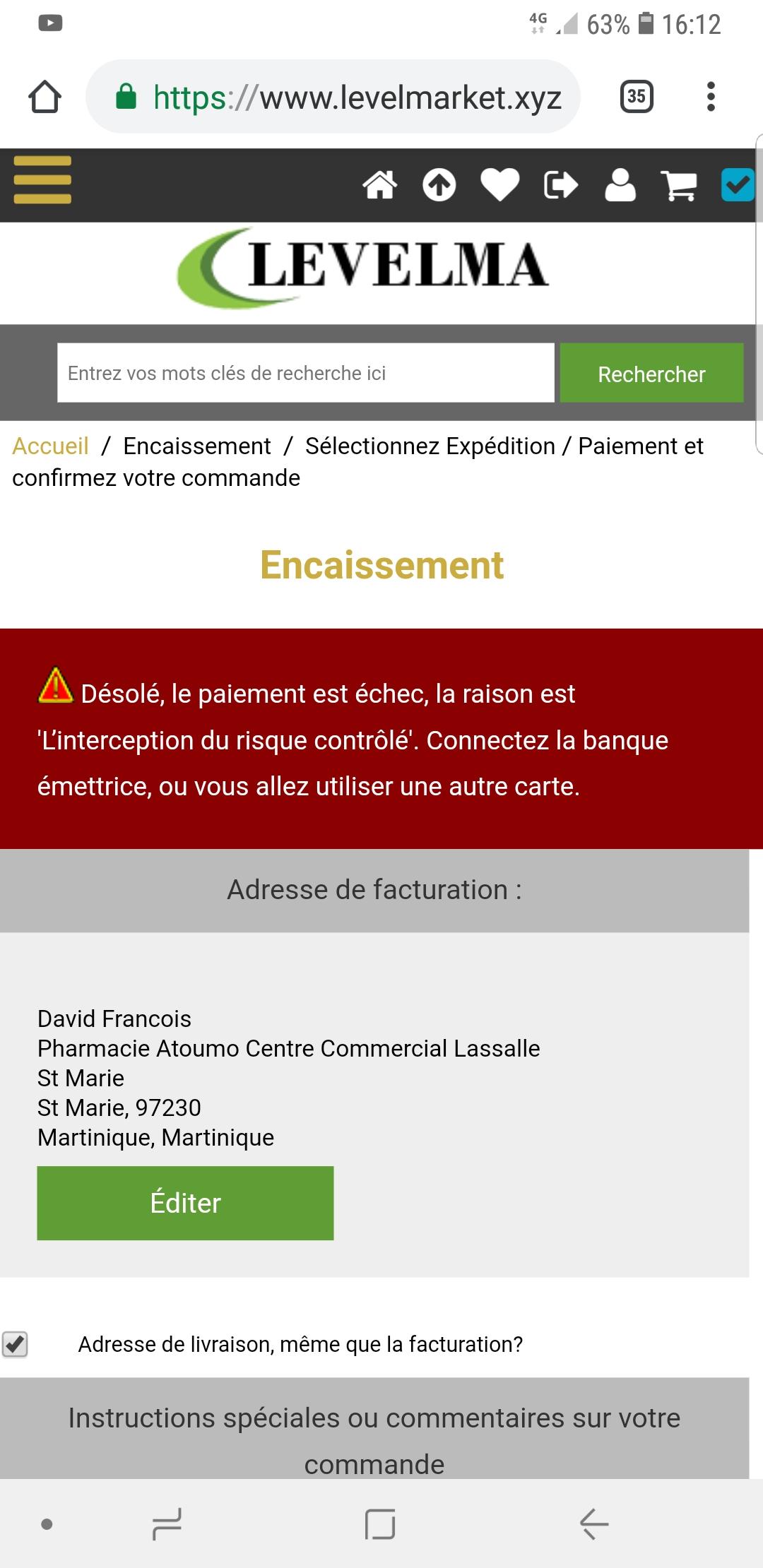
Task: Tap the browser home button
Action: pyautogui.click(x=45, y=97)
